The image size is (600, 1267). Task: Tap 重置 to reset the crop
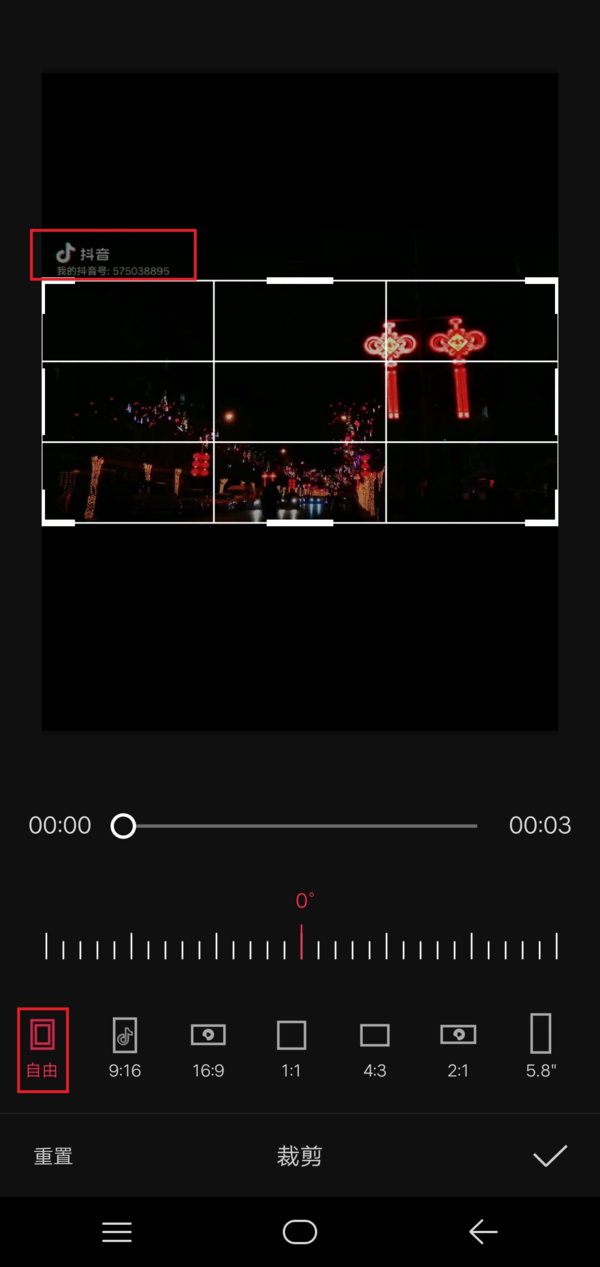click(x=54, y=1157)
